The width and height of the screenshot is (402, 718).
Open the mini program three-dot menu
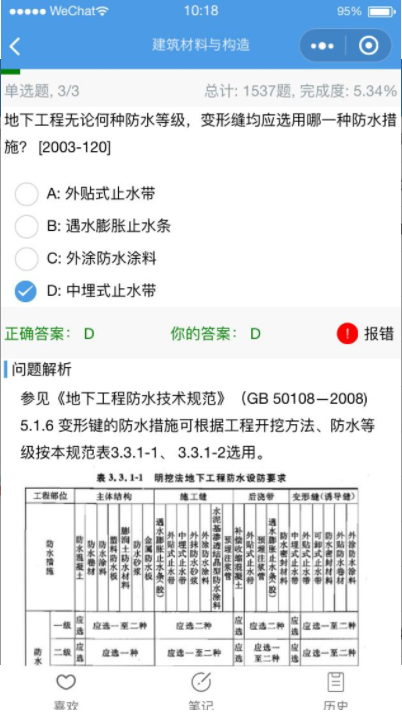click(x=322, y=46)
